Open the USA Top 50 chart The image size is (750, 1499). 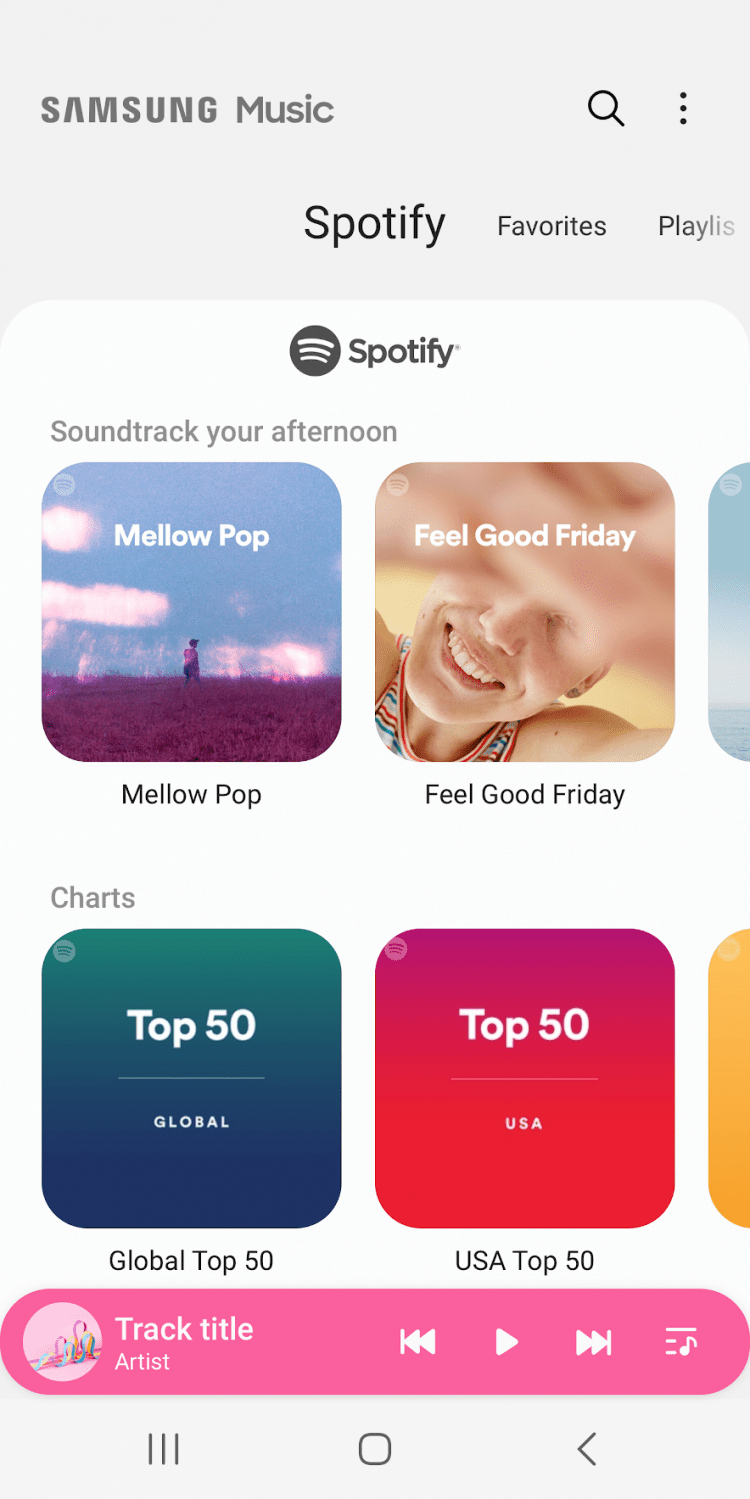[x=524, y=1078]
